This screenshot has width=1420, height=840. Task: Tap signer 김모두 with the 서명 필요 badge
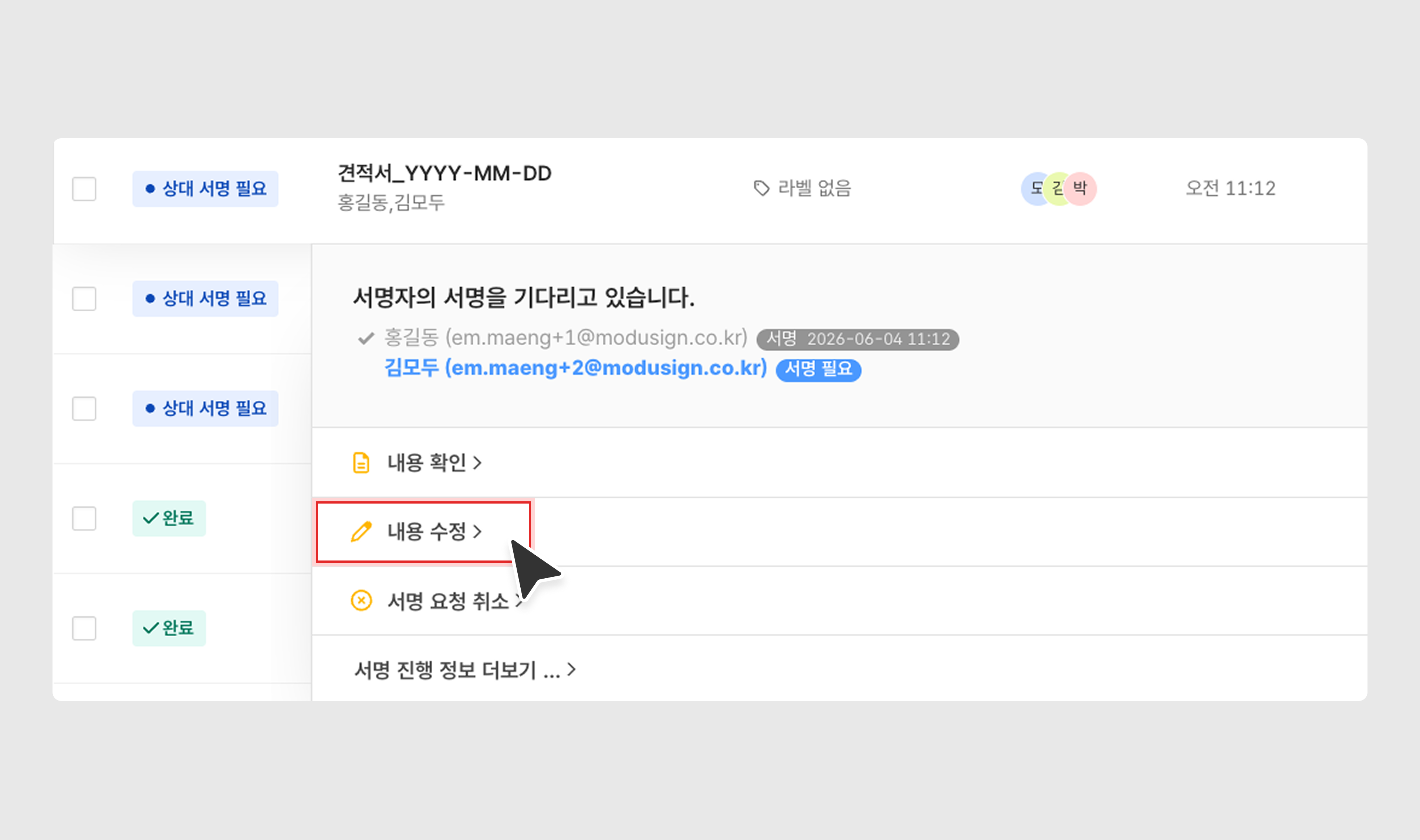click(x=576, y=368)
